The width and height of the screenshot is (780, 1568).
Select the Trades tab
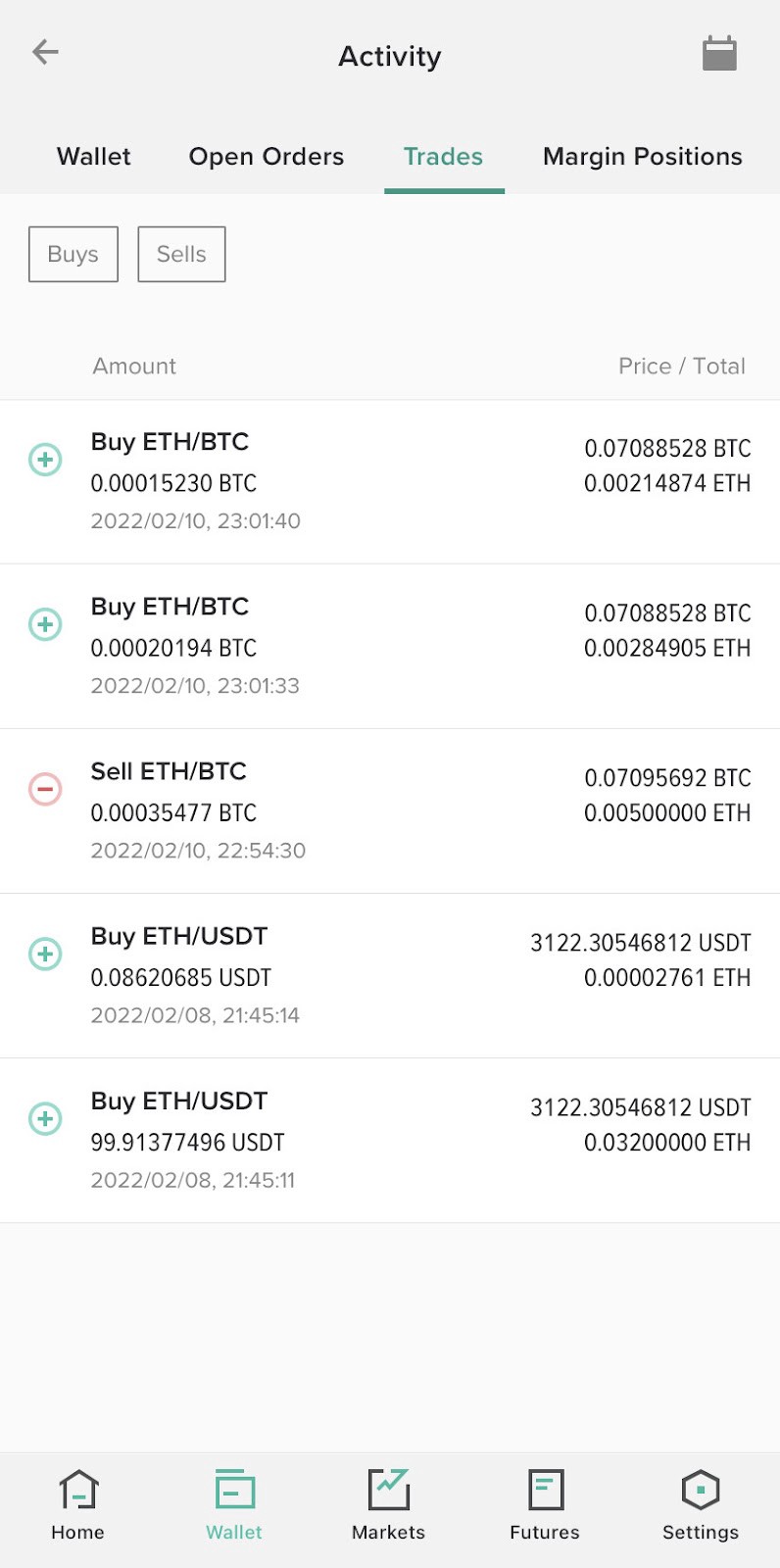(x=444, y=157)
